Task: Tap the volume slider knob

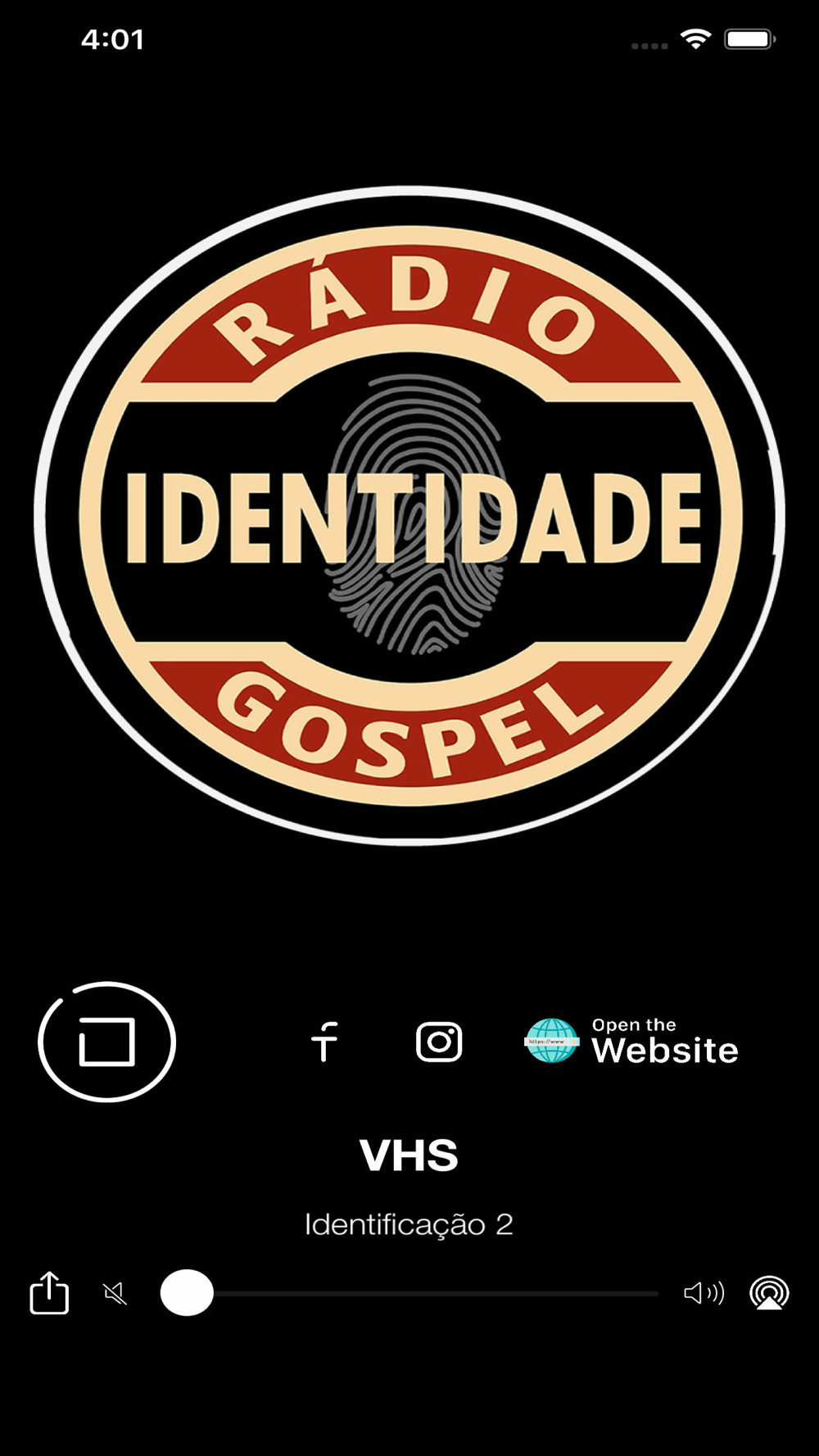Action: click(187, 1292)
